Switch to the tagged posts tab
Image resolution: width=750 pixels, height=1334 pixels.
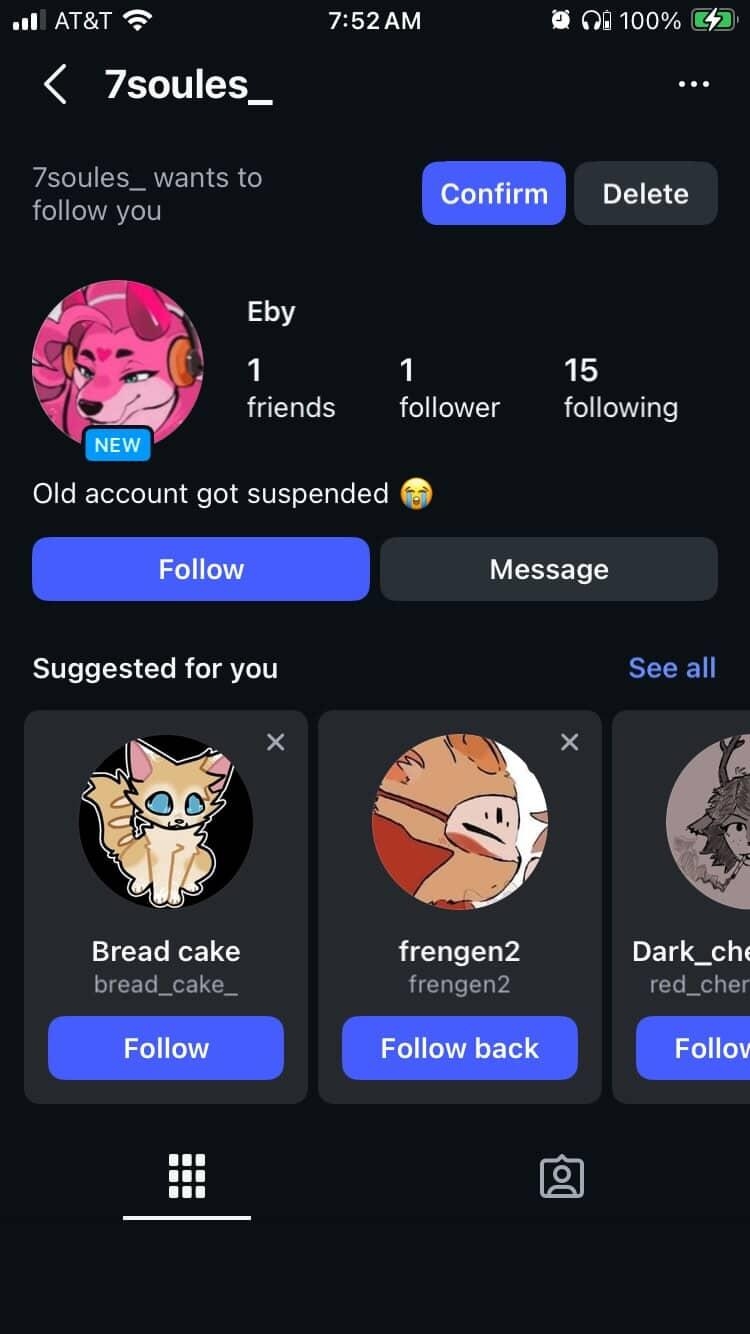click(561, 1177)
